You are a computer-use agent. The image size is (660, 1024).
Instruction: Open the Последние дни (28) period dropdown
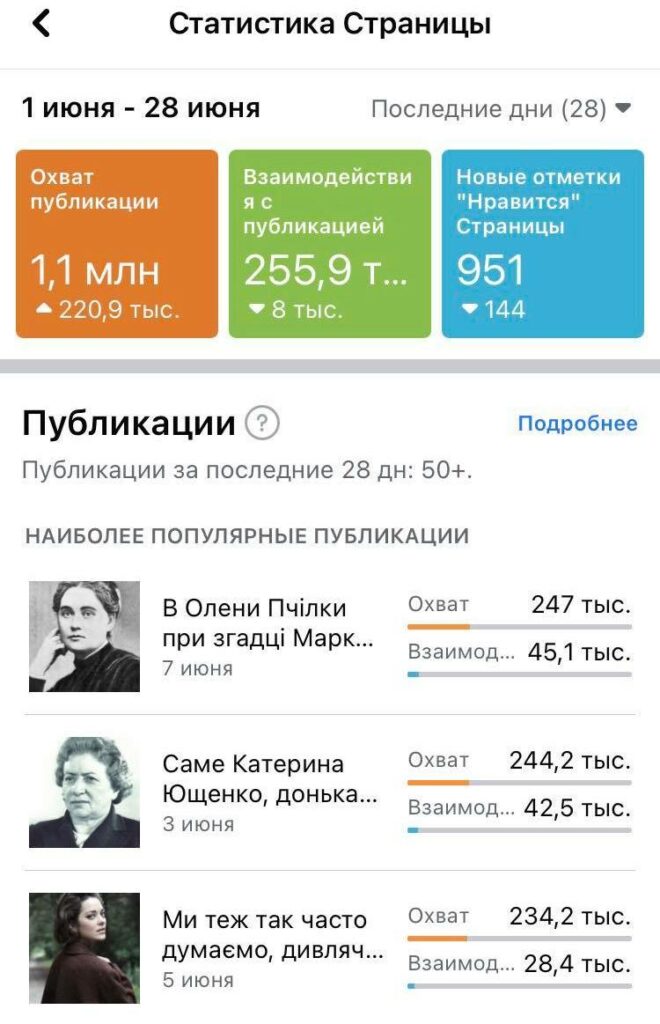[x=501, y=108]
